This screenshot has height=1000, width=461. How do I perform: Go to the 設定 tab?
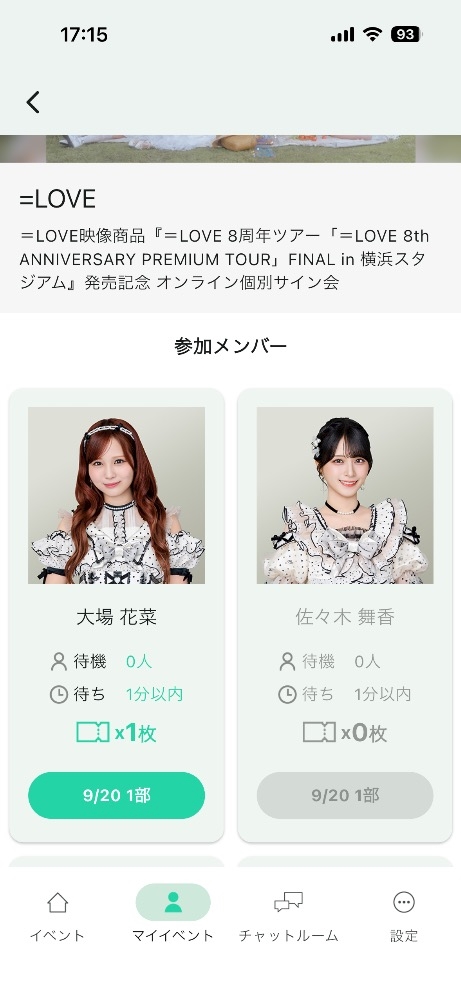(404, 917)
